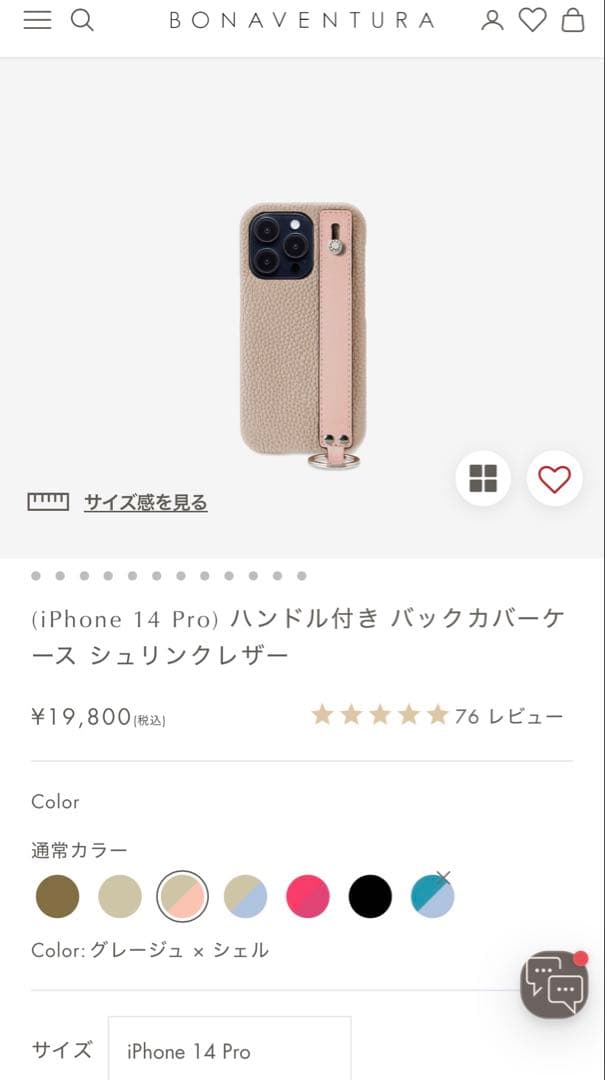This screenshot has width=605, height=1080.
Task: Open the search icon
Action: (83, 20)
